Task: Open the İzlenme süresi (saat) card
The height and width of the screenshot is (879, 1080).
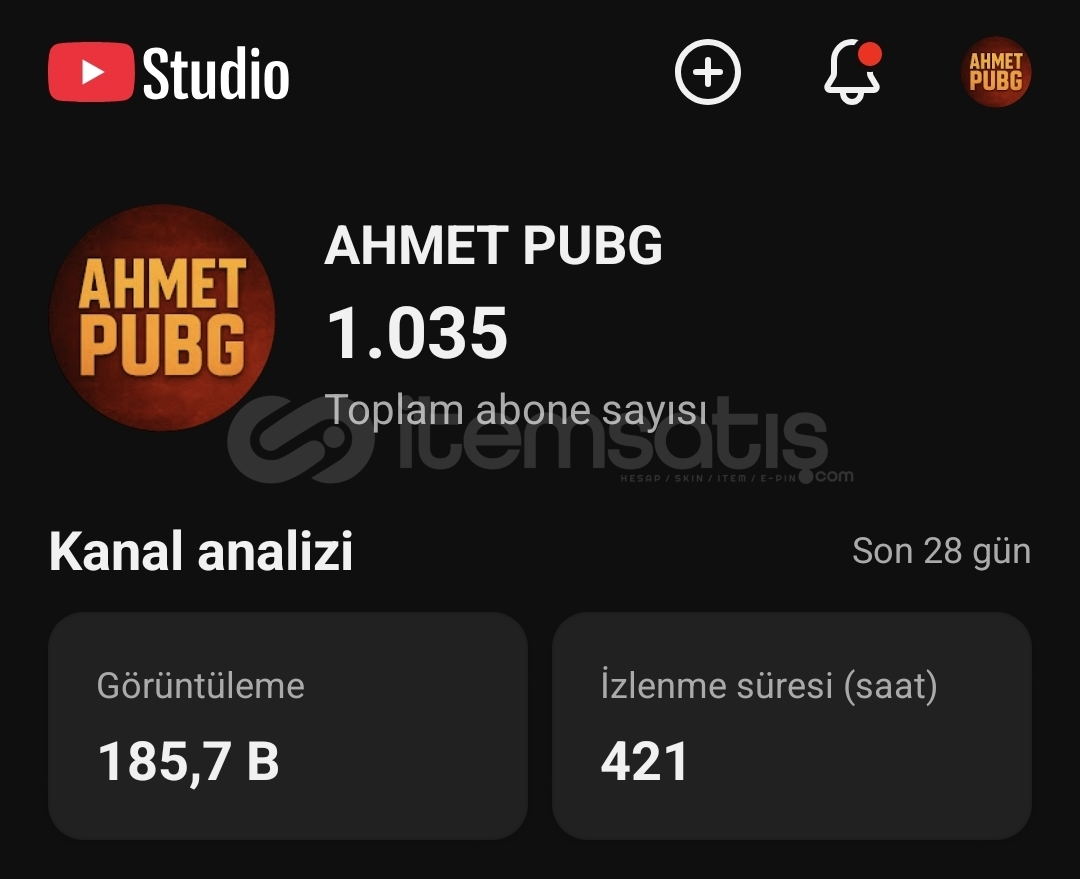Action: [791, 725]
